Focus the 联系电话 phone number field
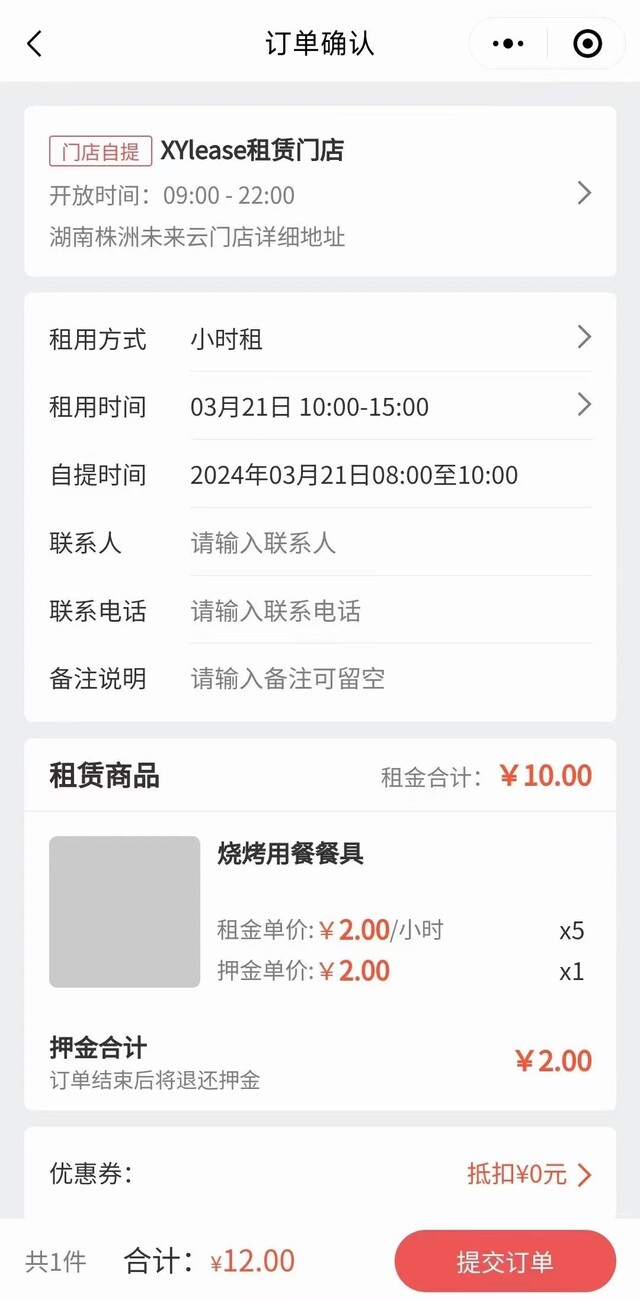Screen dimensions: 640x1301 (x=390, y=611)
